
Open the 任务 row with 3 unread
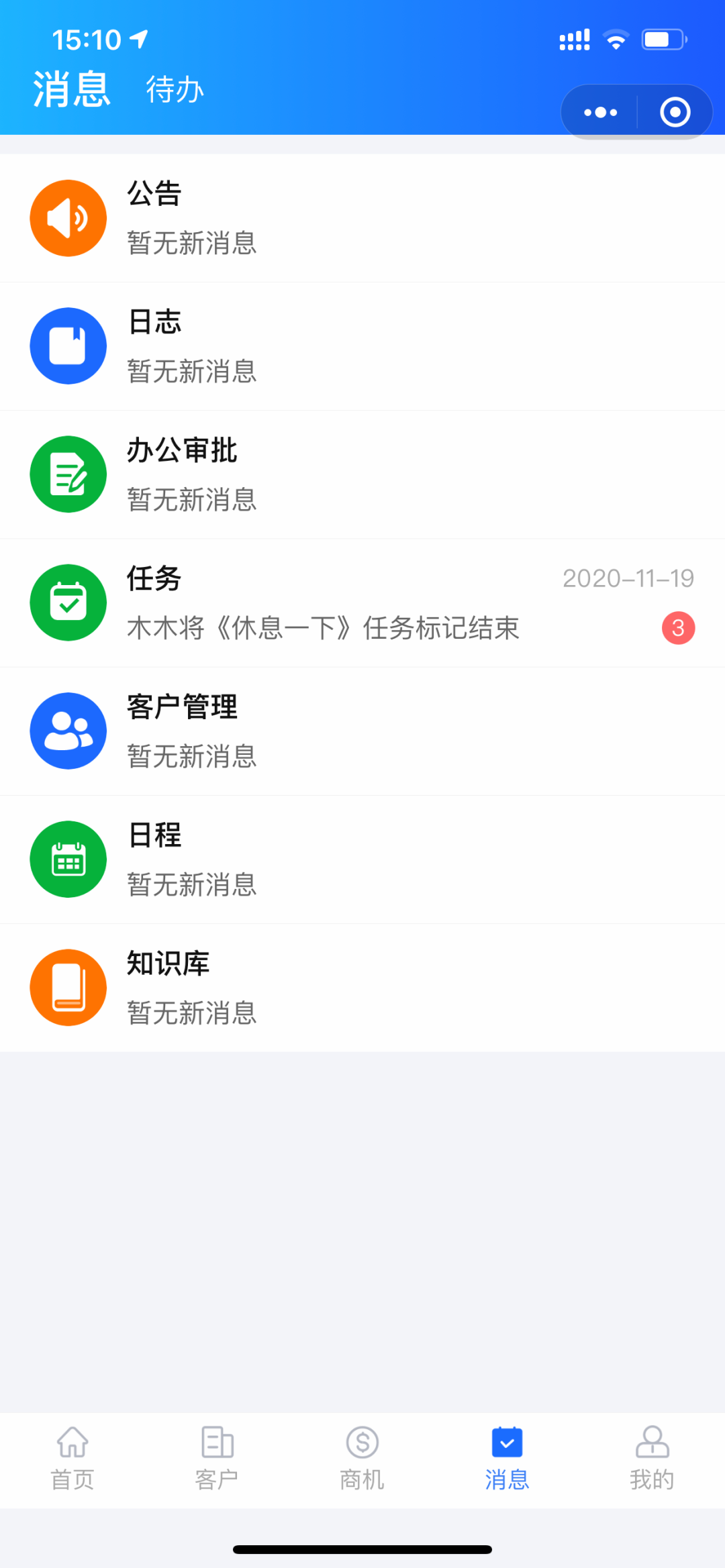(362, 603)
